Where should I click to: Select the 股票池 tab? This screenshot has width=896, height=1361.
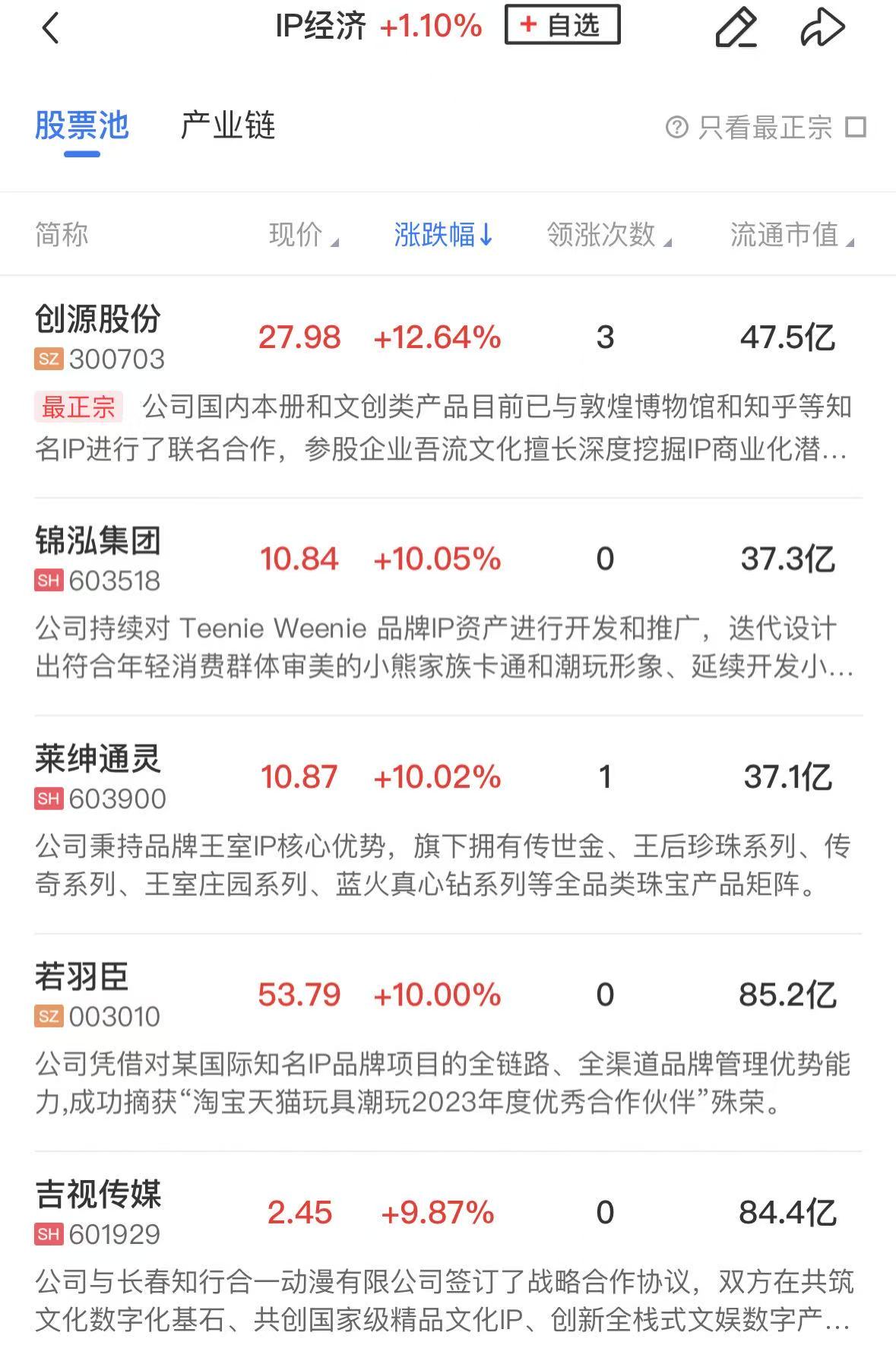click(82, 126)
